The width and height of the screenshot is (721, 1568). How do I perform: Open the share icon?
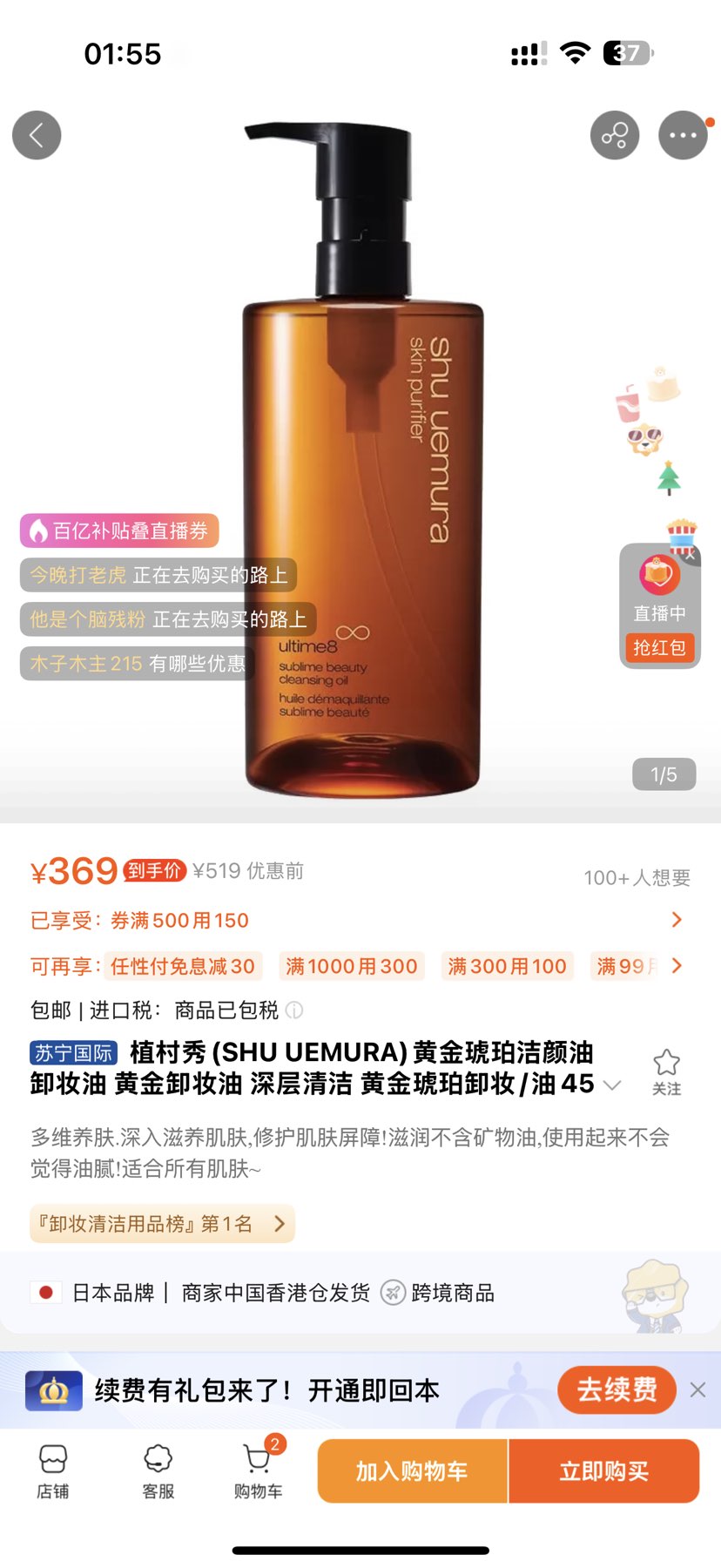click(x=616, y=135)
